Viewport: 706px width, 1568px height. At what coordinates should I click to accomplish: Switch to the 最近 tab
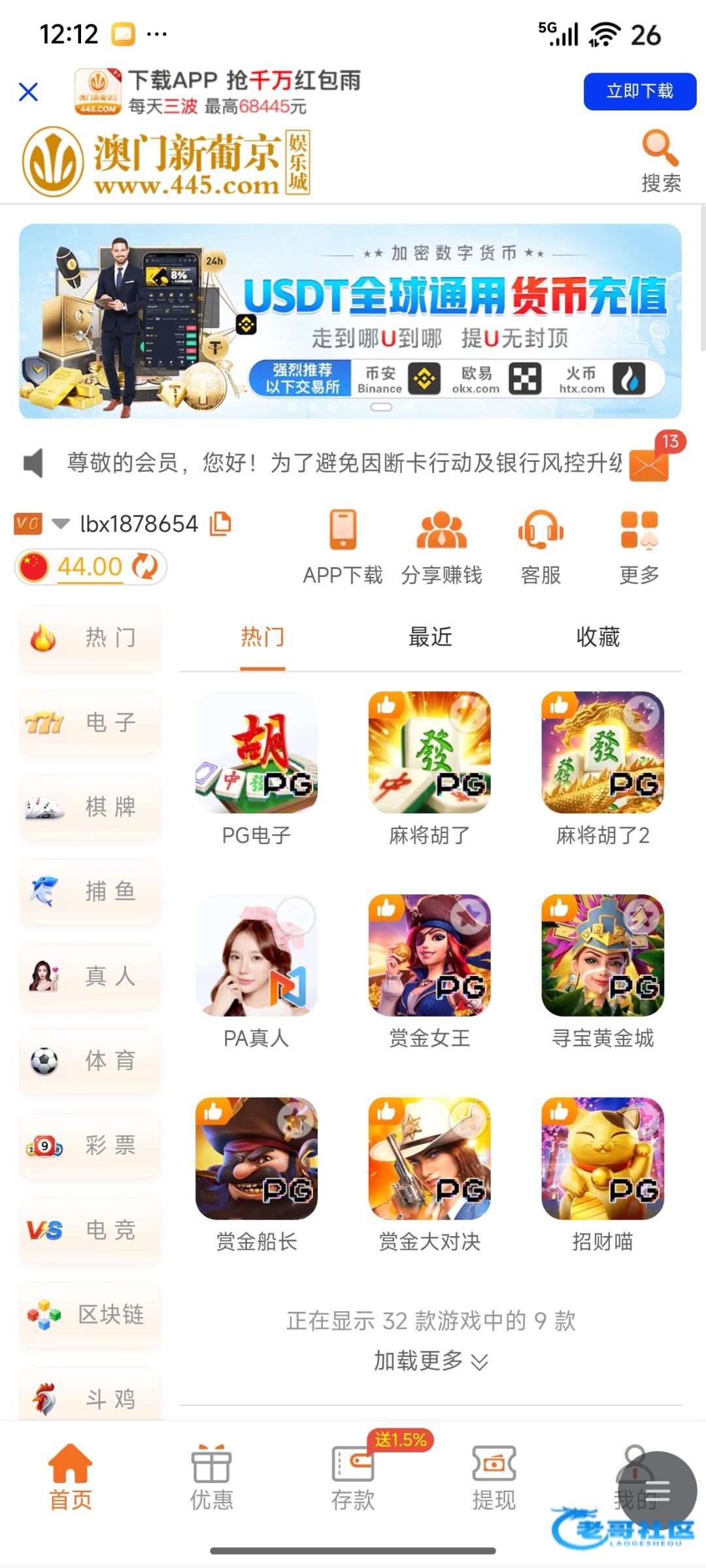[x=430, y=637]
